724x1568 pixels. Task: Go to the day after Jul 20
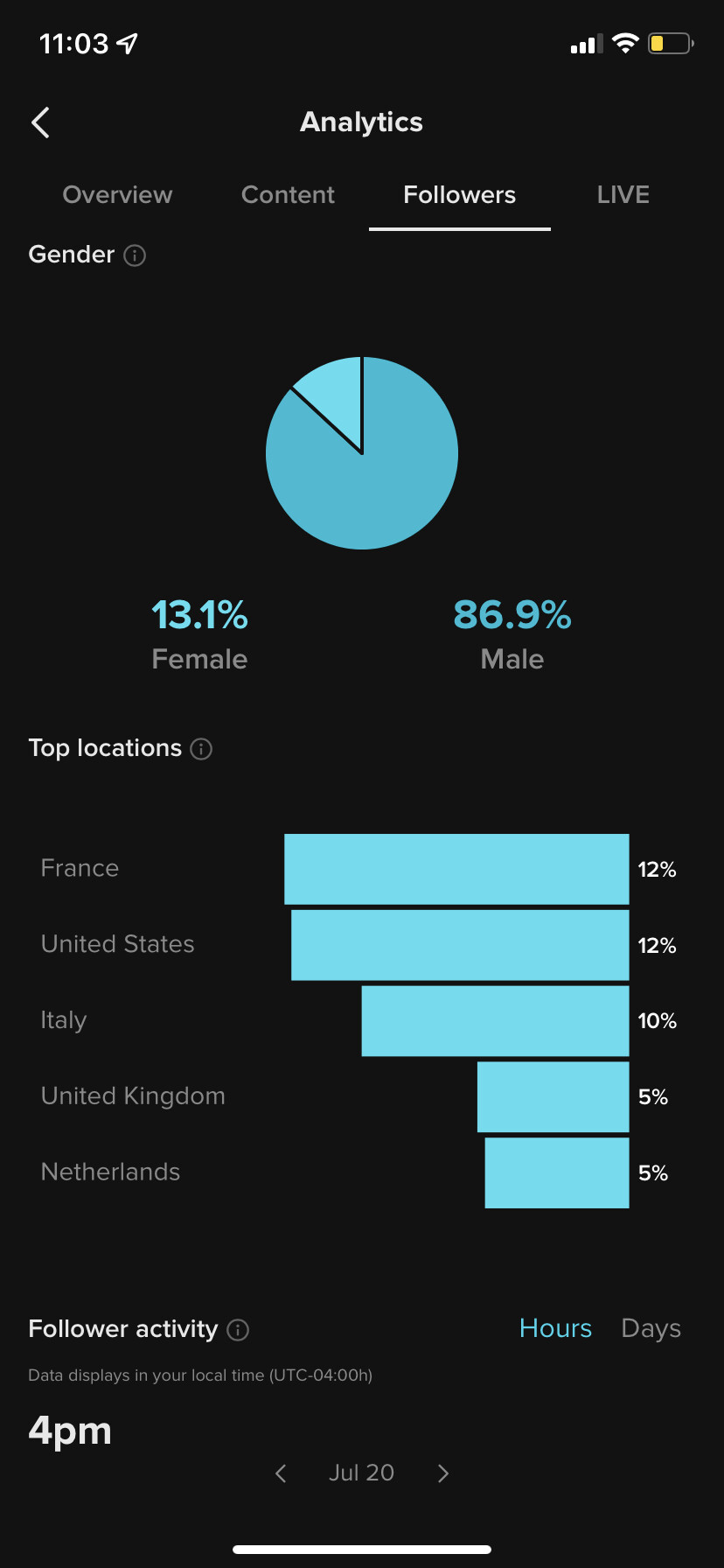443,1473
